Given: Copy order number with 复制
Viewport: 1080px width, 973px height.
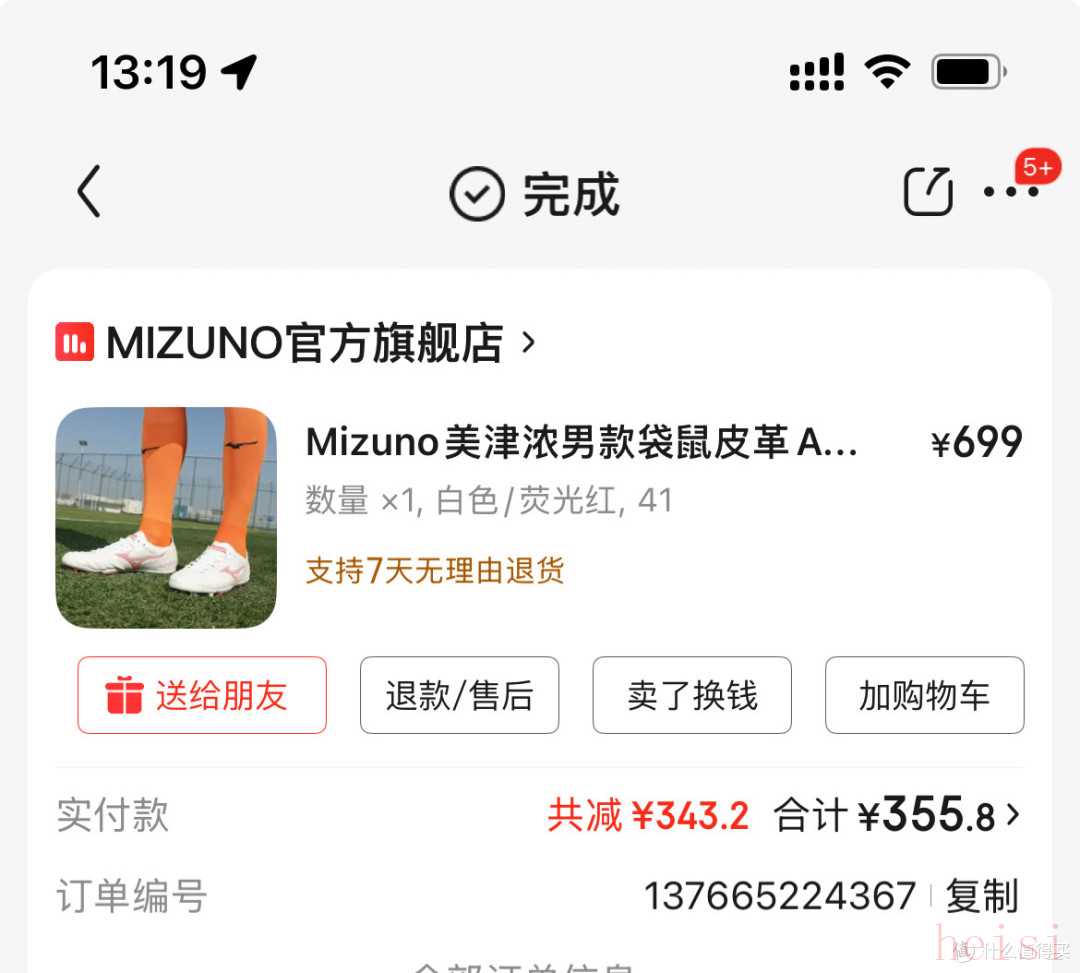Looking at the screenshot, I should (x=981, y=895).
